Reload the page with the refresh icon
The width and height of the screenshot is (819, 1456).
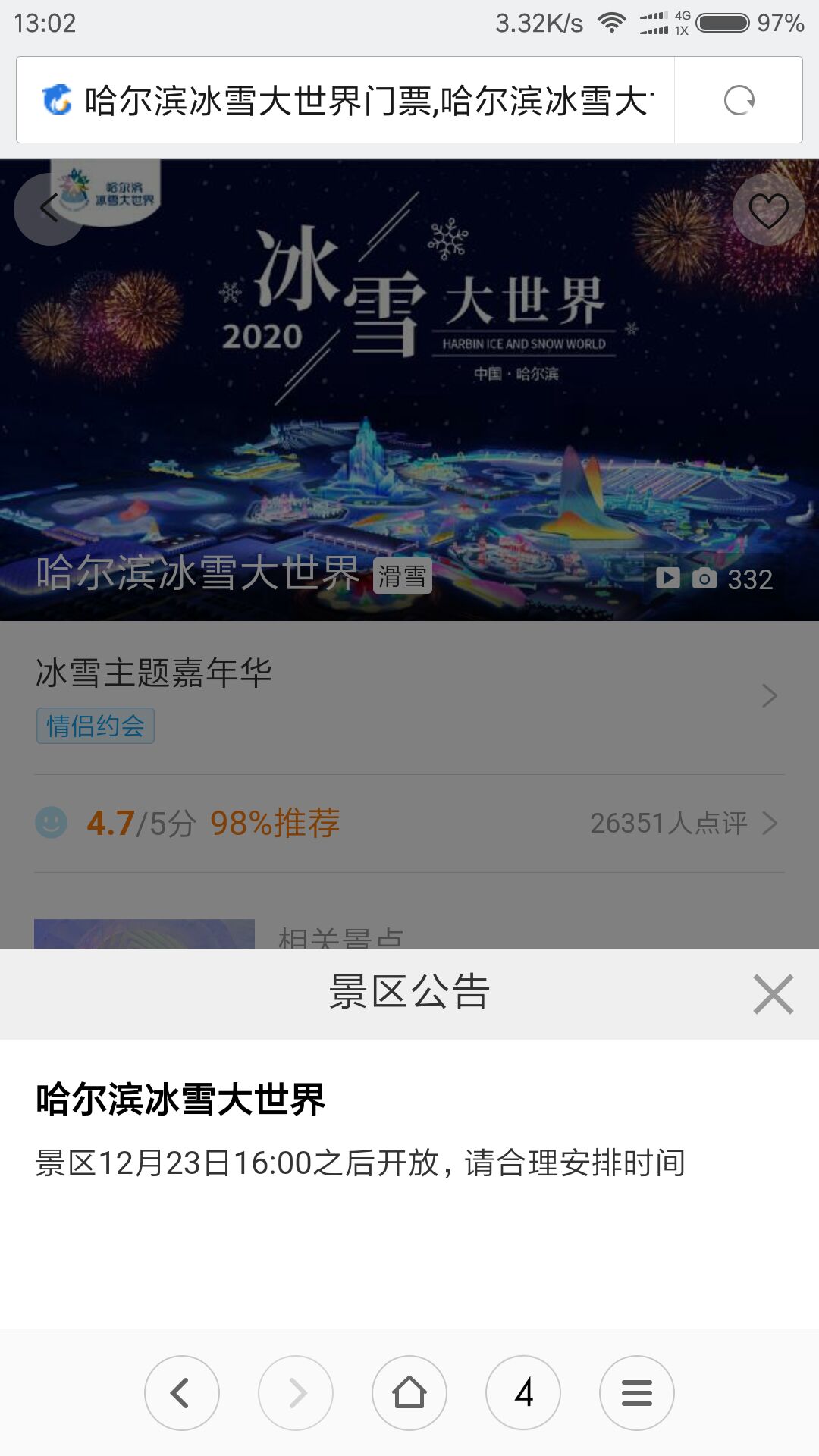(x=739, y=100)
